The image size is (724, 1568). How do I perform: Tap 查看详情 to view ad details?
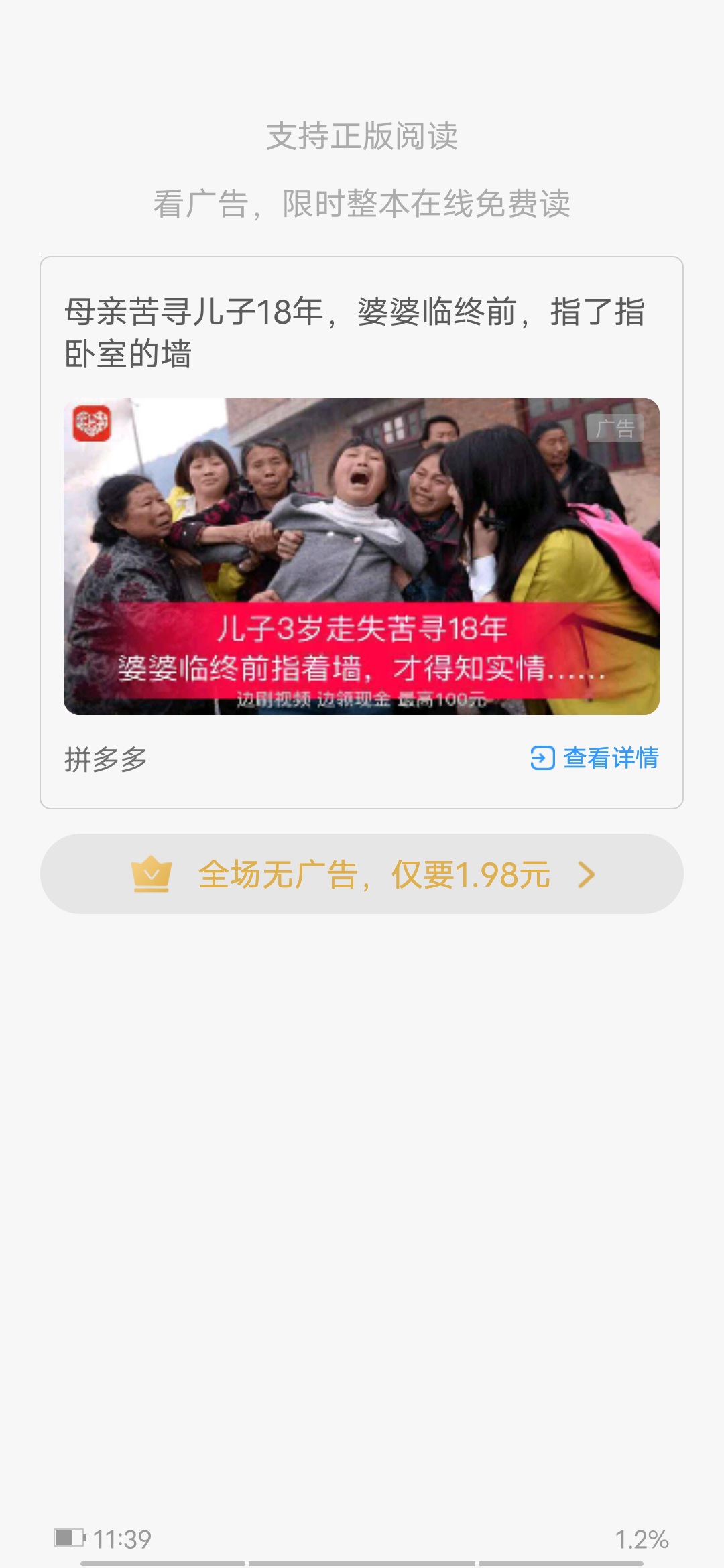point(595,758)
